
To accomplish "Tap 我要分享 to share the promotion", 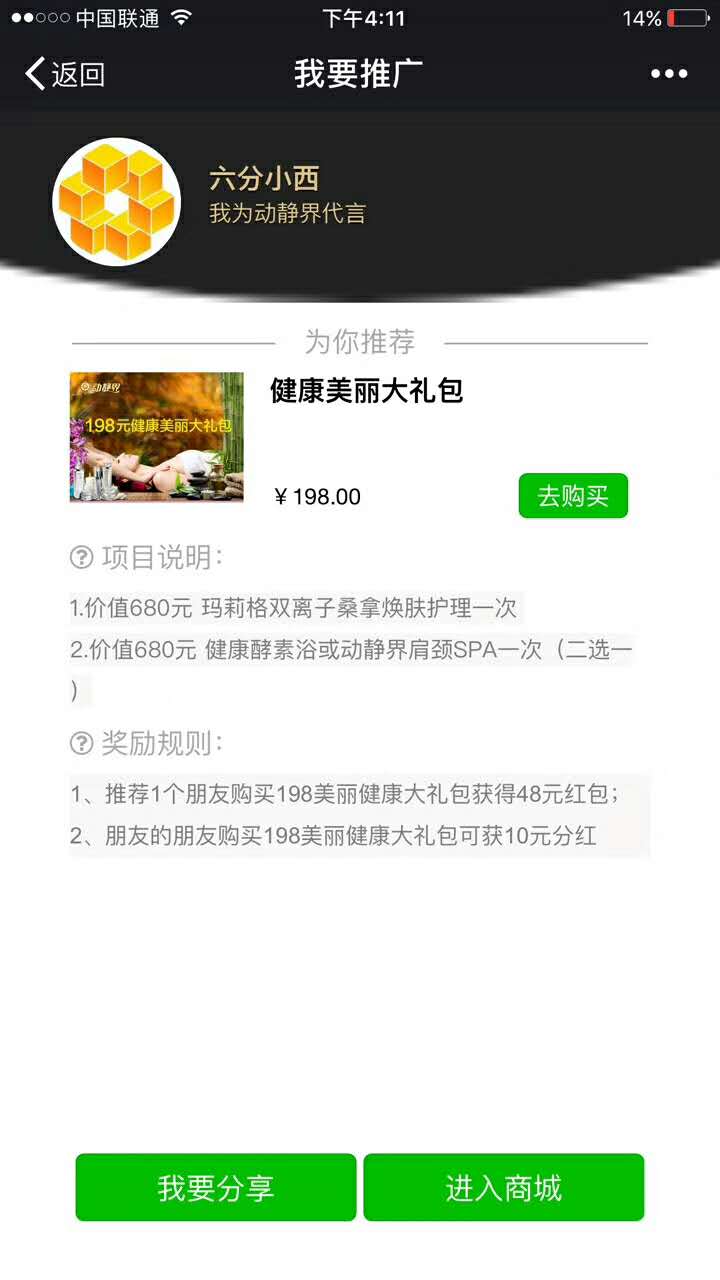I will 216,1187.
